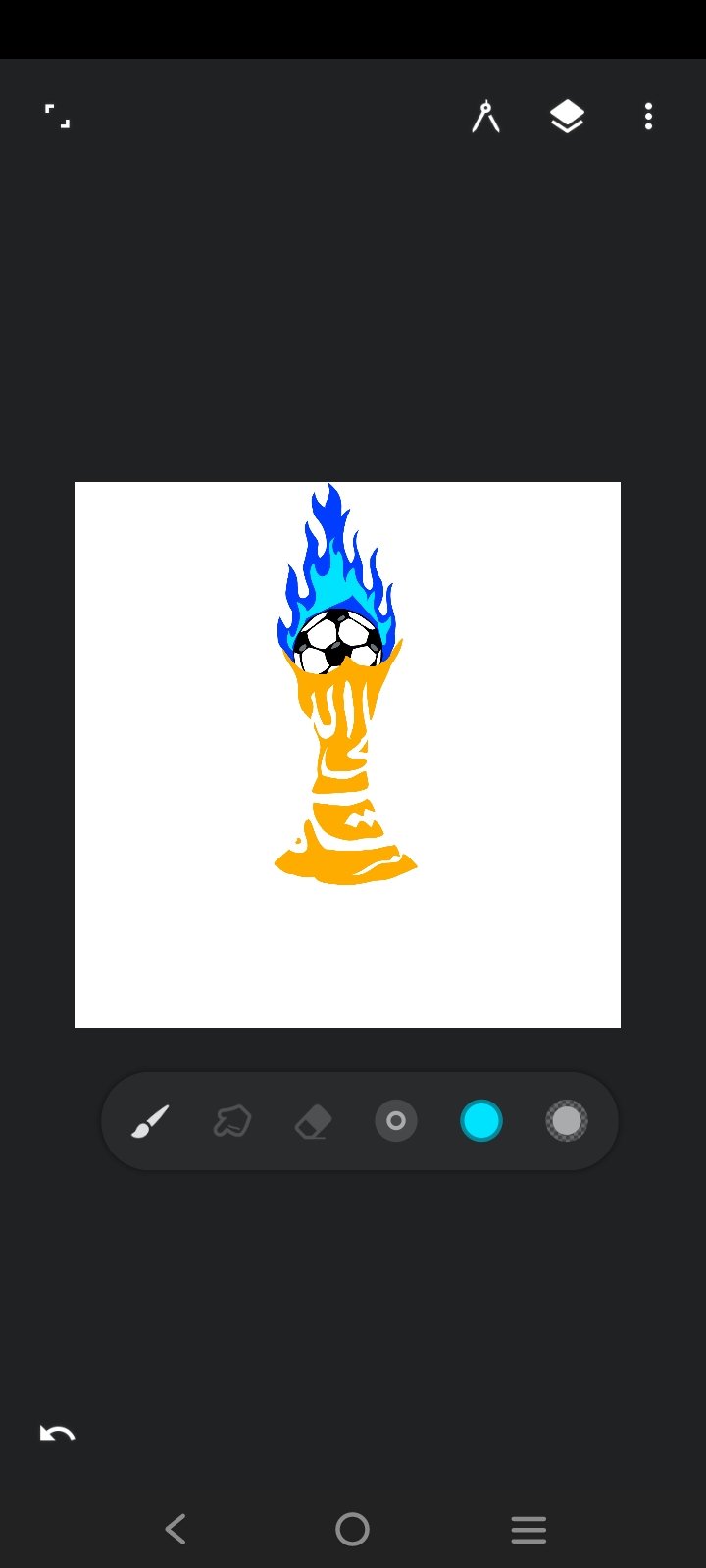Select the smudge tool
Screen dimensions: 706x1568
tap(232, 1121)
